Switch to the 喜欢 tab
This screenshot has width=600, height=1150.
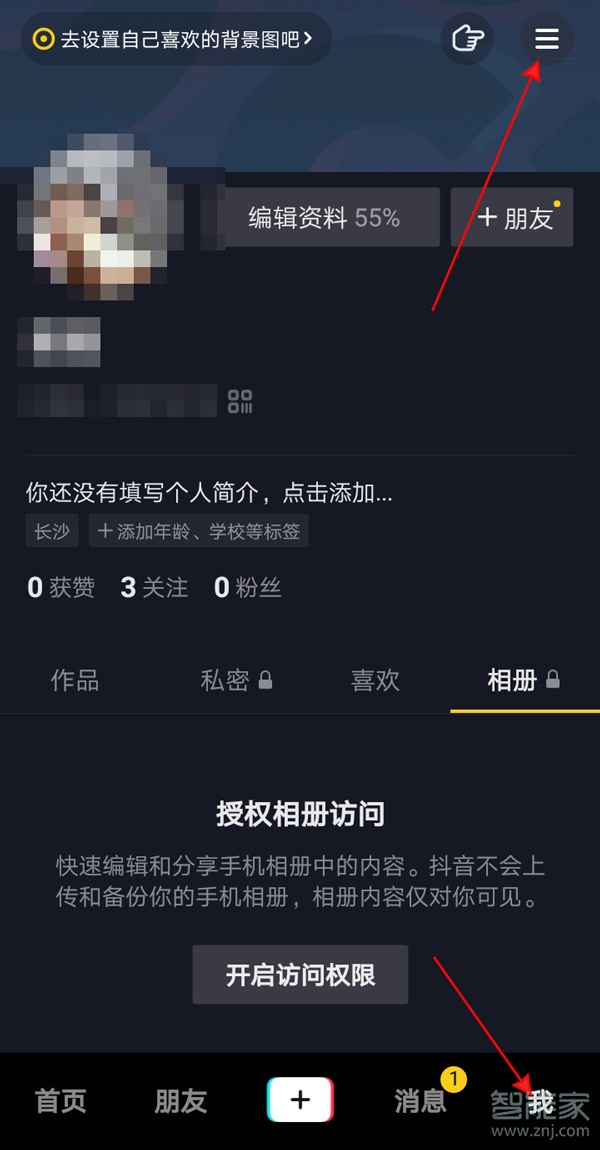click(375, 681)
